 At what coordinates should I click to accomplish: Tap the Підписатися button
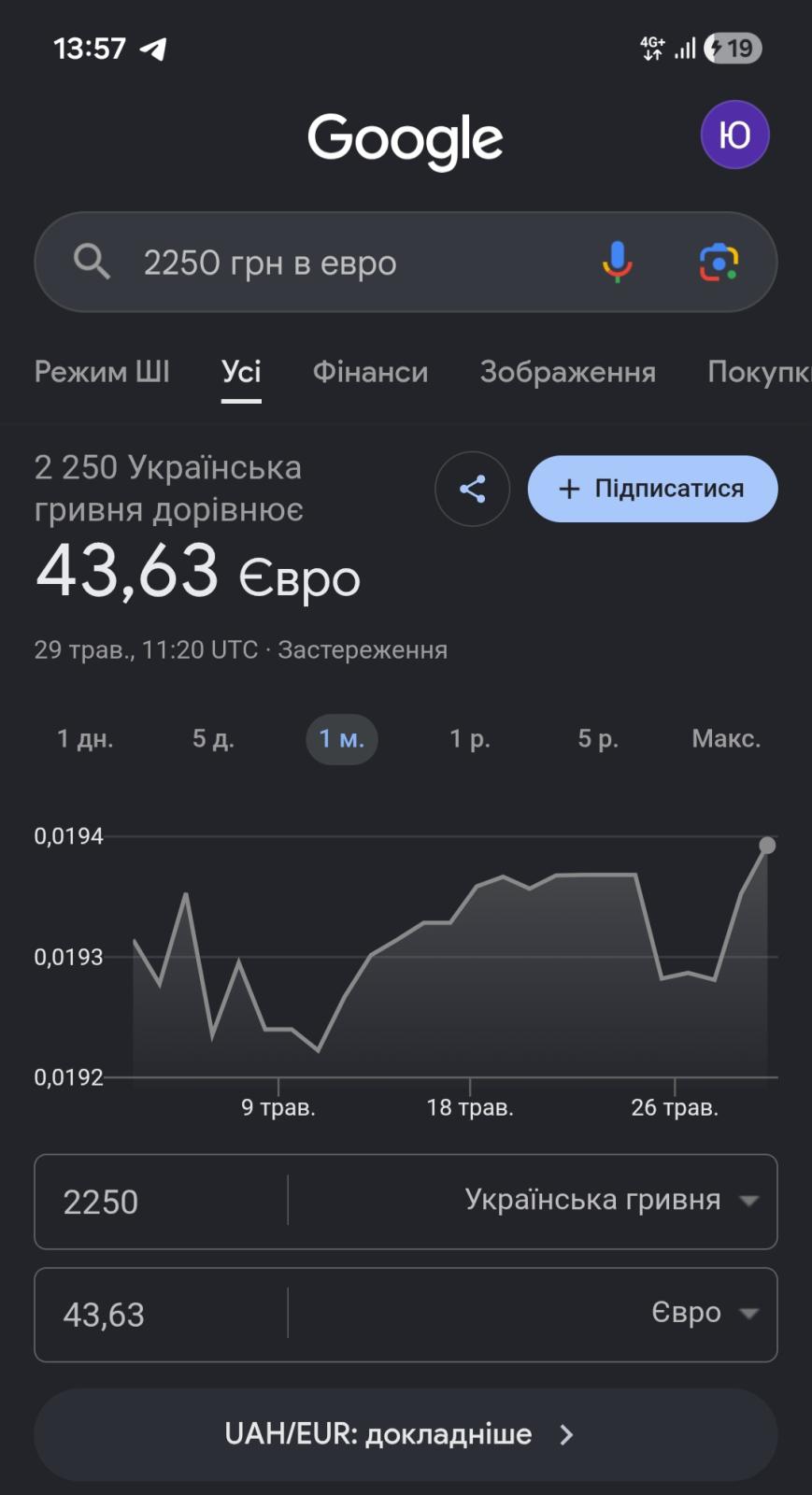pos(652,489)
